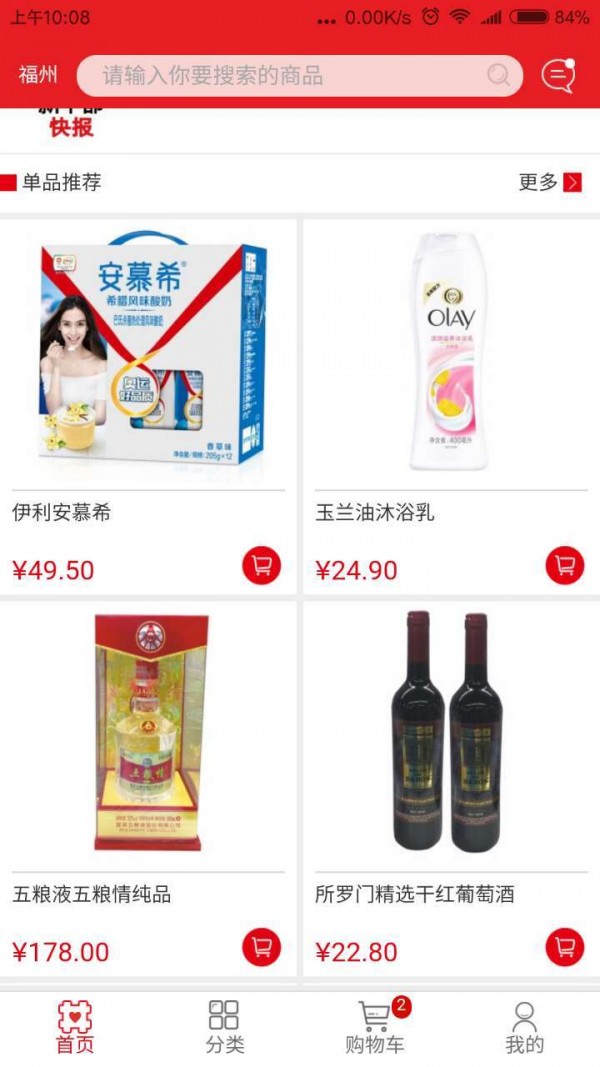Change city from 福州
The height and width of the screenshot is (1067, 600).
(x=38, y=75)
